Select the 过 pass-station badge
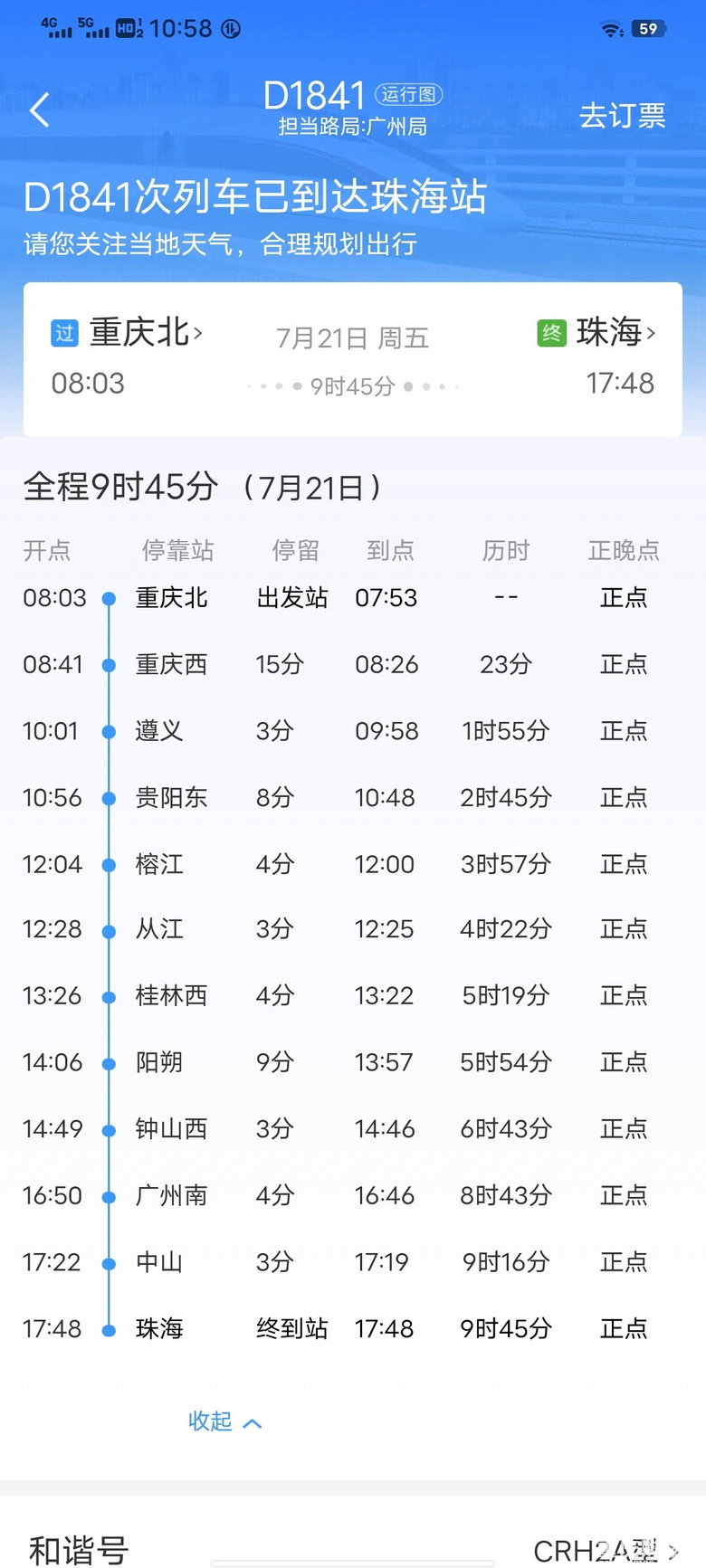Image resolution: width=706 pixels, height=1568 pixels. pyautogui.click(x=63, y=333)
